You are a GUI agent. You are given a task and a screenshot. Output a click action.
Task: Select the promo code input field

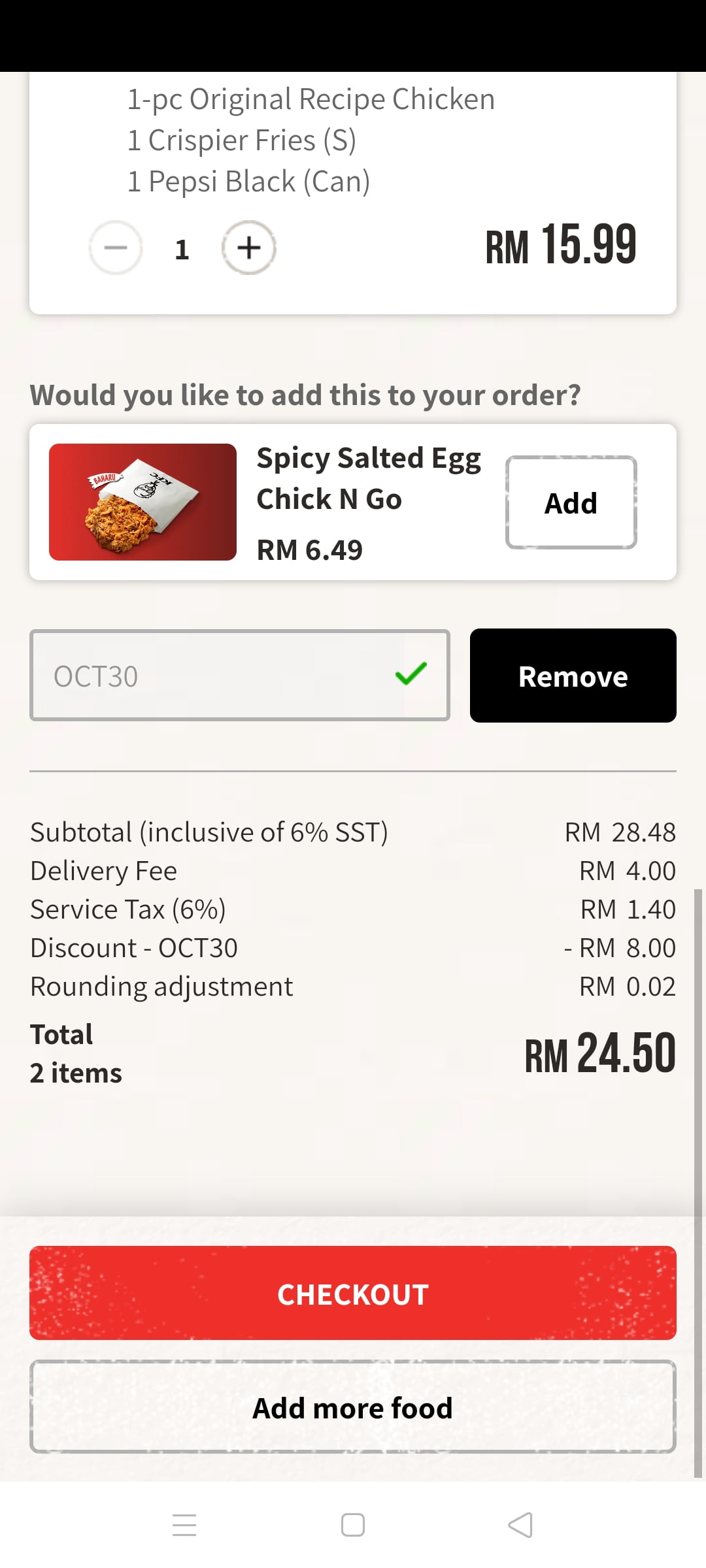[196, 676]
